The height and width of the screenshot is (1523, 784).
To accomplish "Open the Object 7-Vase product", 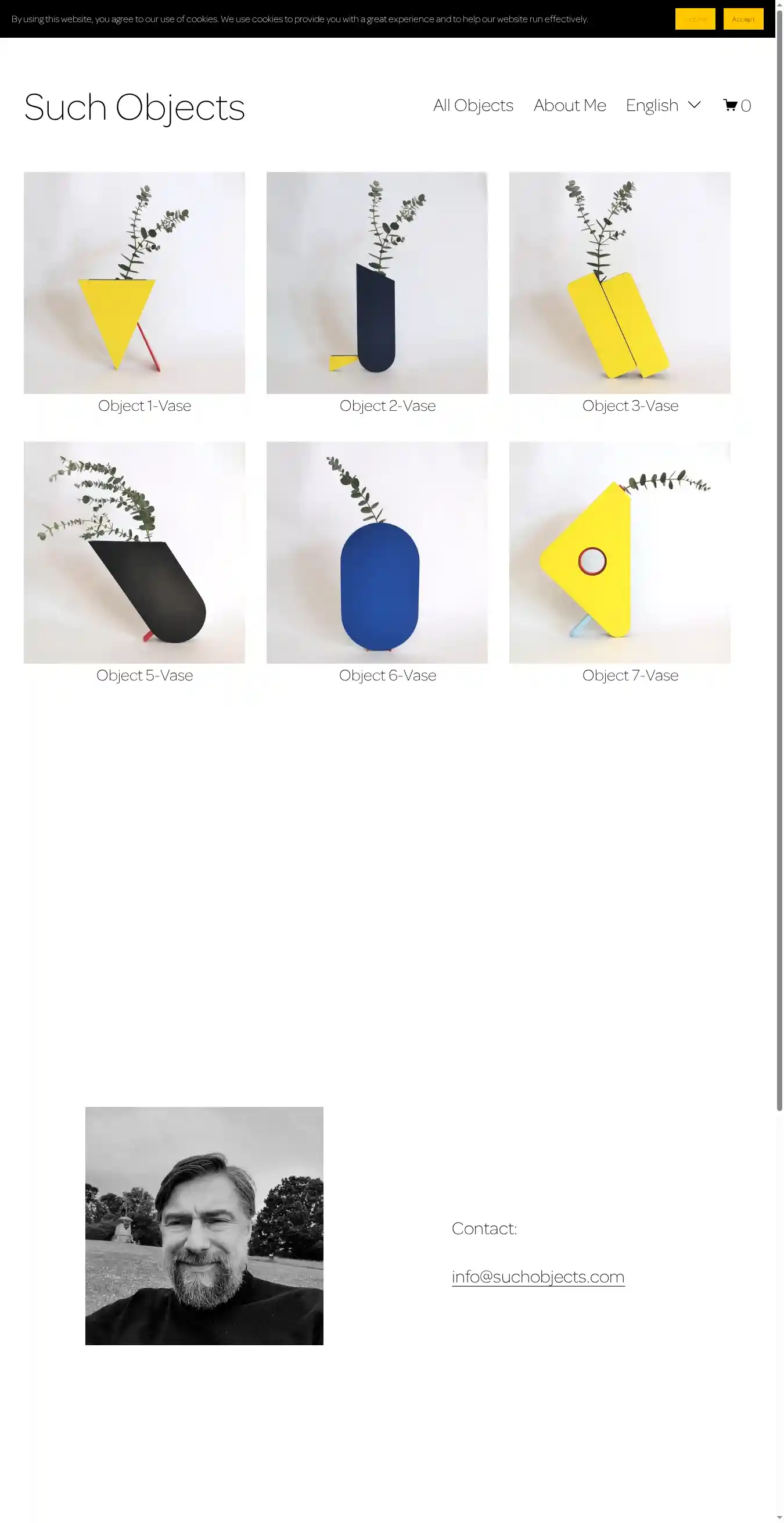I will (x=619, y=552).
